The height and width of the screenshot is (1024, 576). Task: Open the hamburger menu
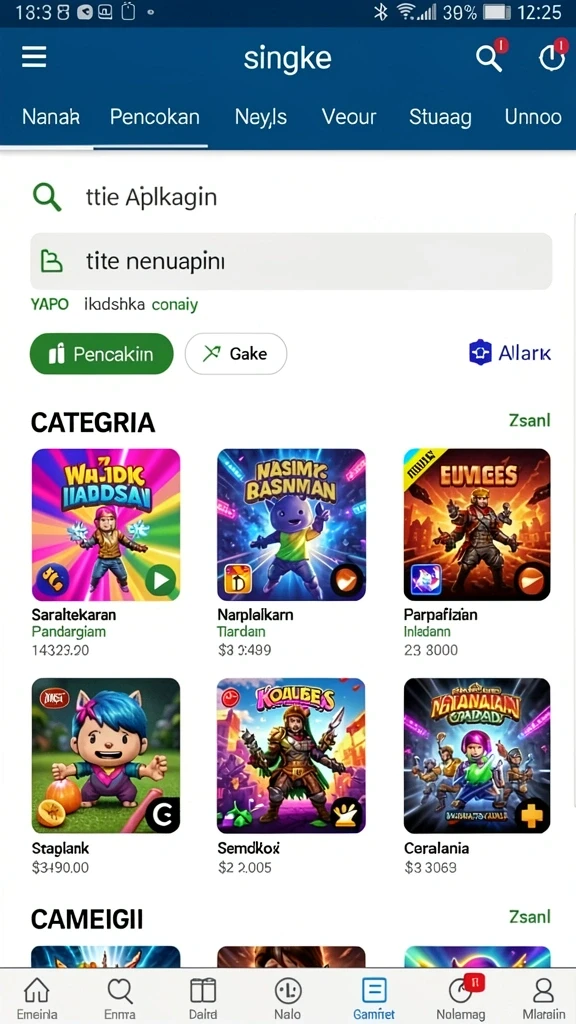(x=34, y=57)
